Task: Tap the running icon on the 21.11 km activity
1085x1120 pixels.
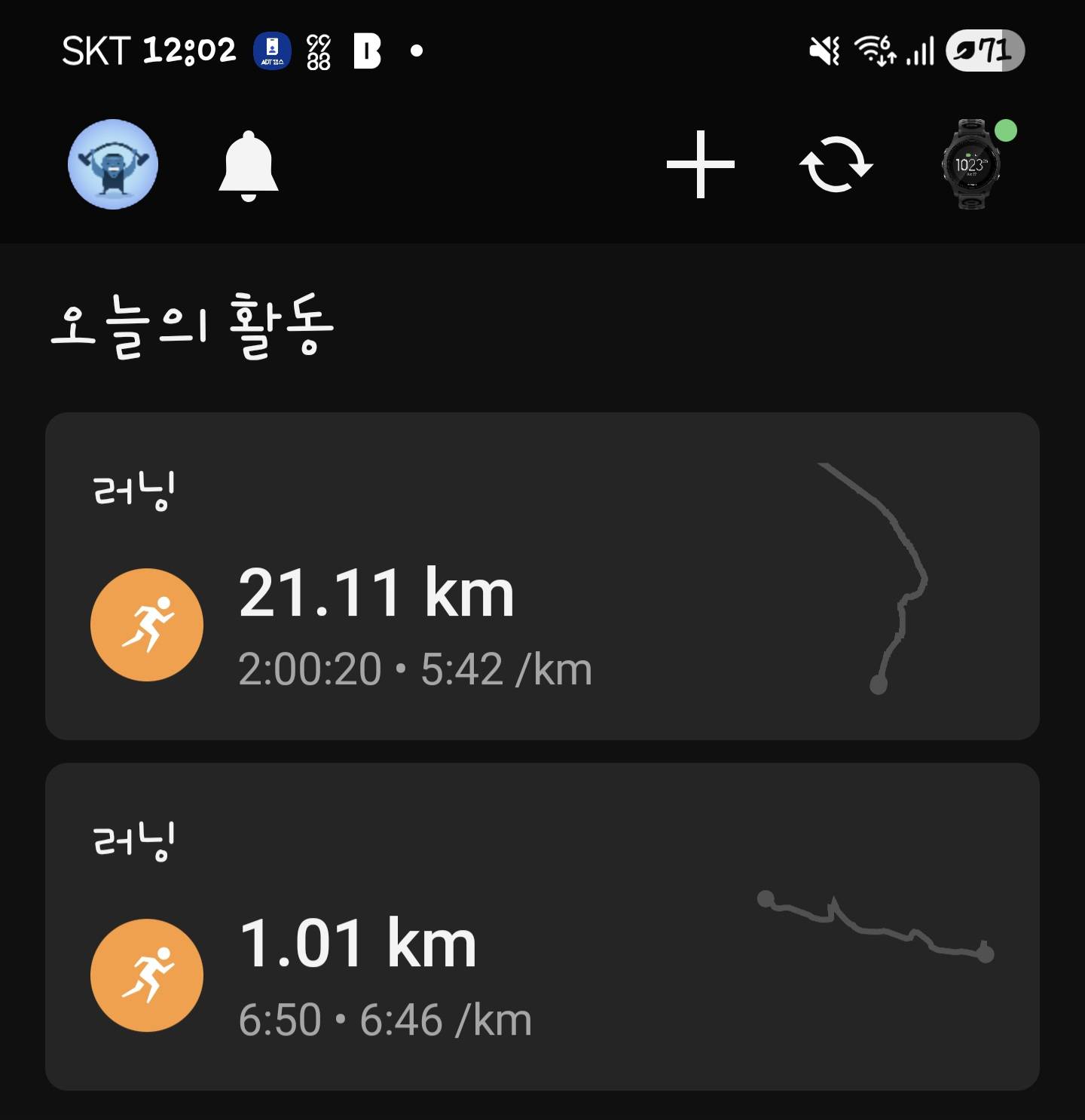Action: click(x=145, y=624)
